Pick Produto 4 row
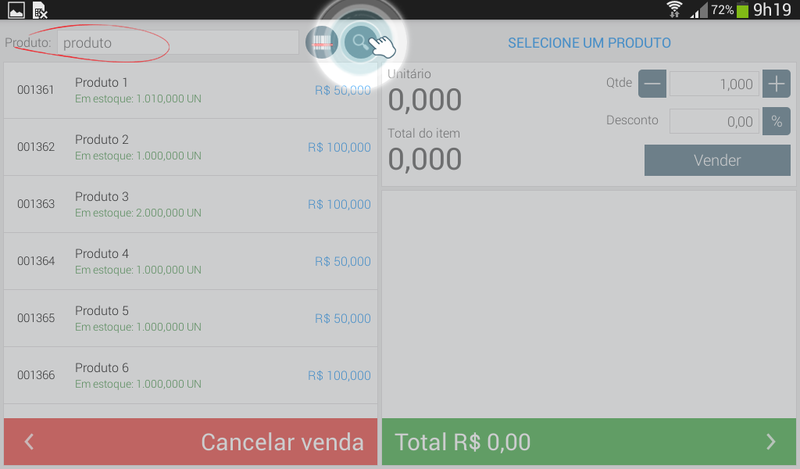Image resolution: width=800 pixels, height=469 pixels. tap(190, 261)
